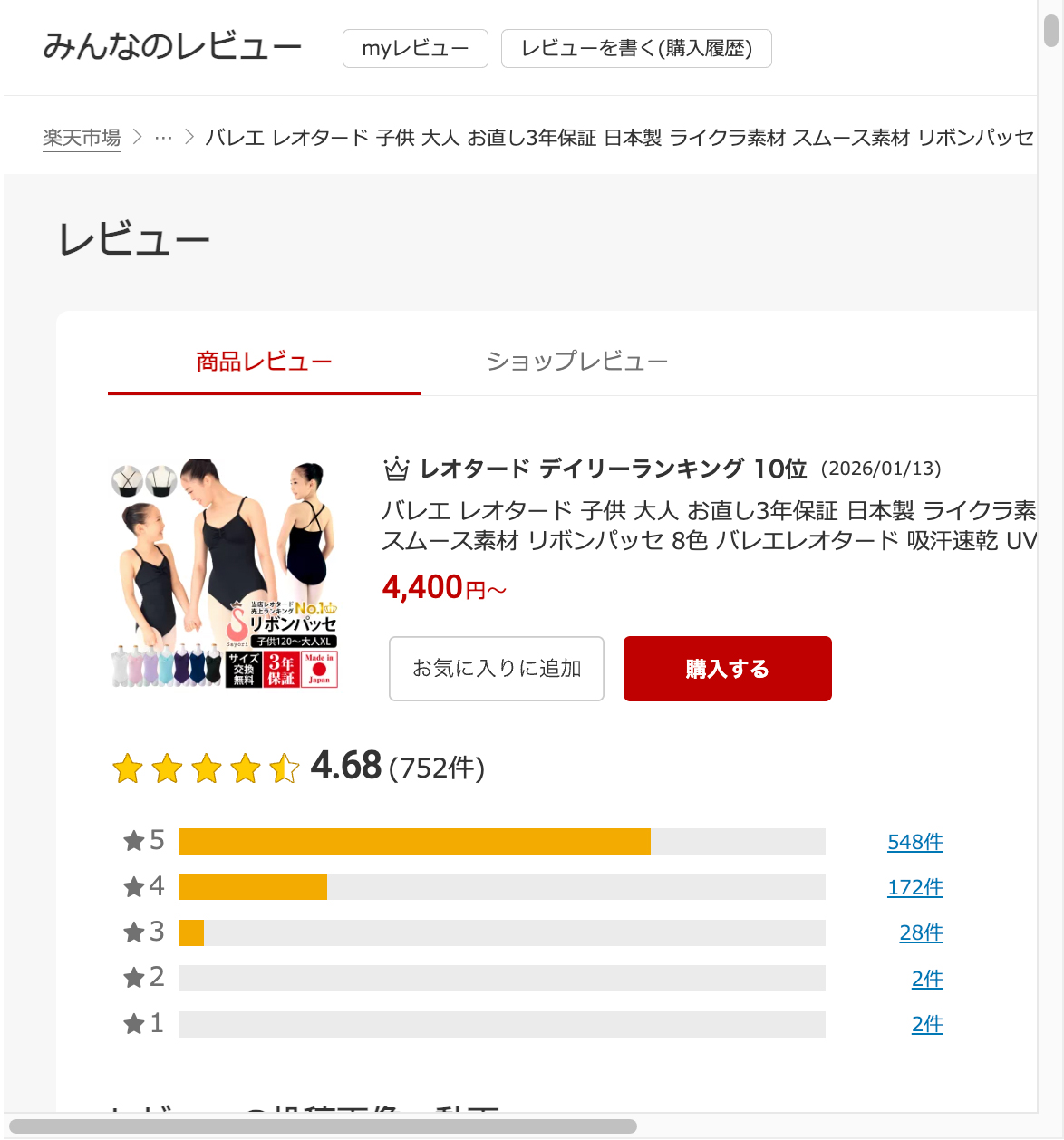
Task: Open the leotard product image
Action: pos(224,574)
